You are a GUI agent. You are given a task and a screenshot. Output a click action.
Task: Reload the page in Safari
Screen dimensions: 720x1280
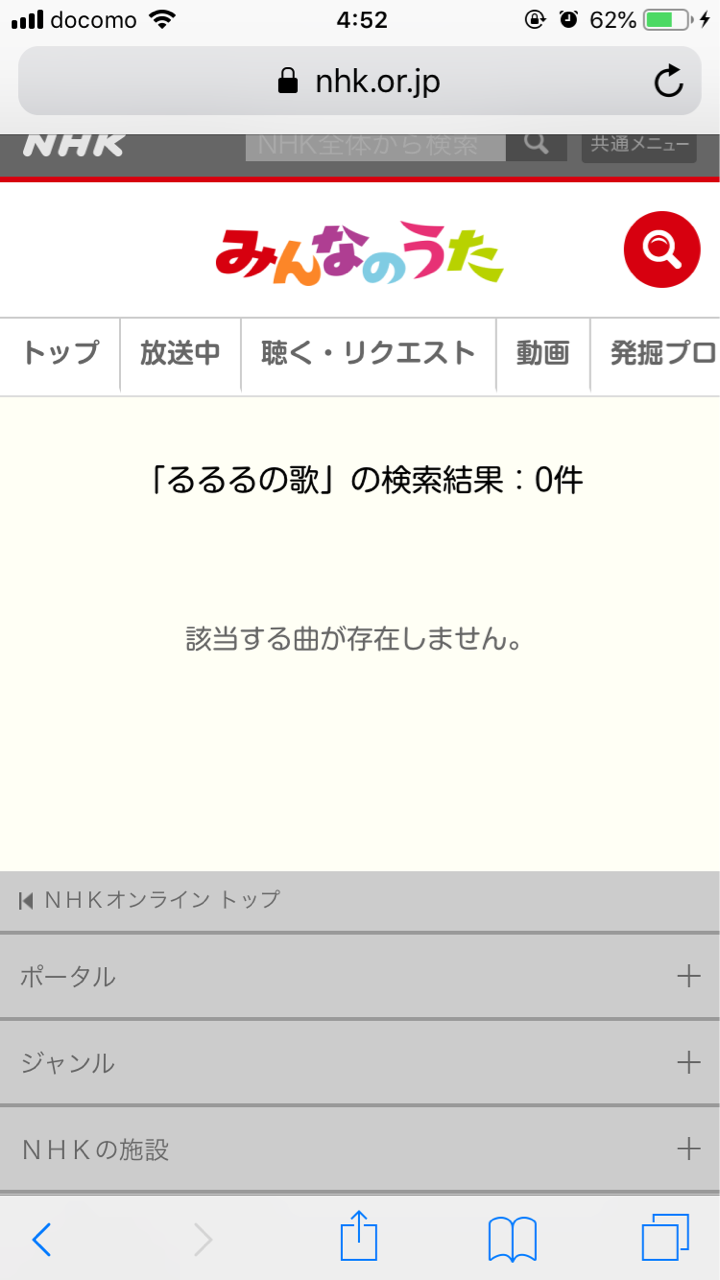pos(668,82)
